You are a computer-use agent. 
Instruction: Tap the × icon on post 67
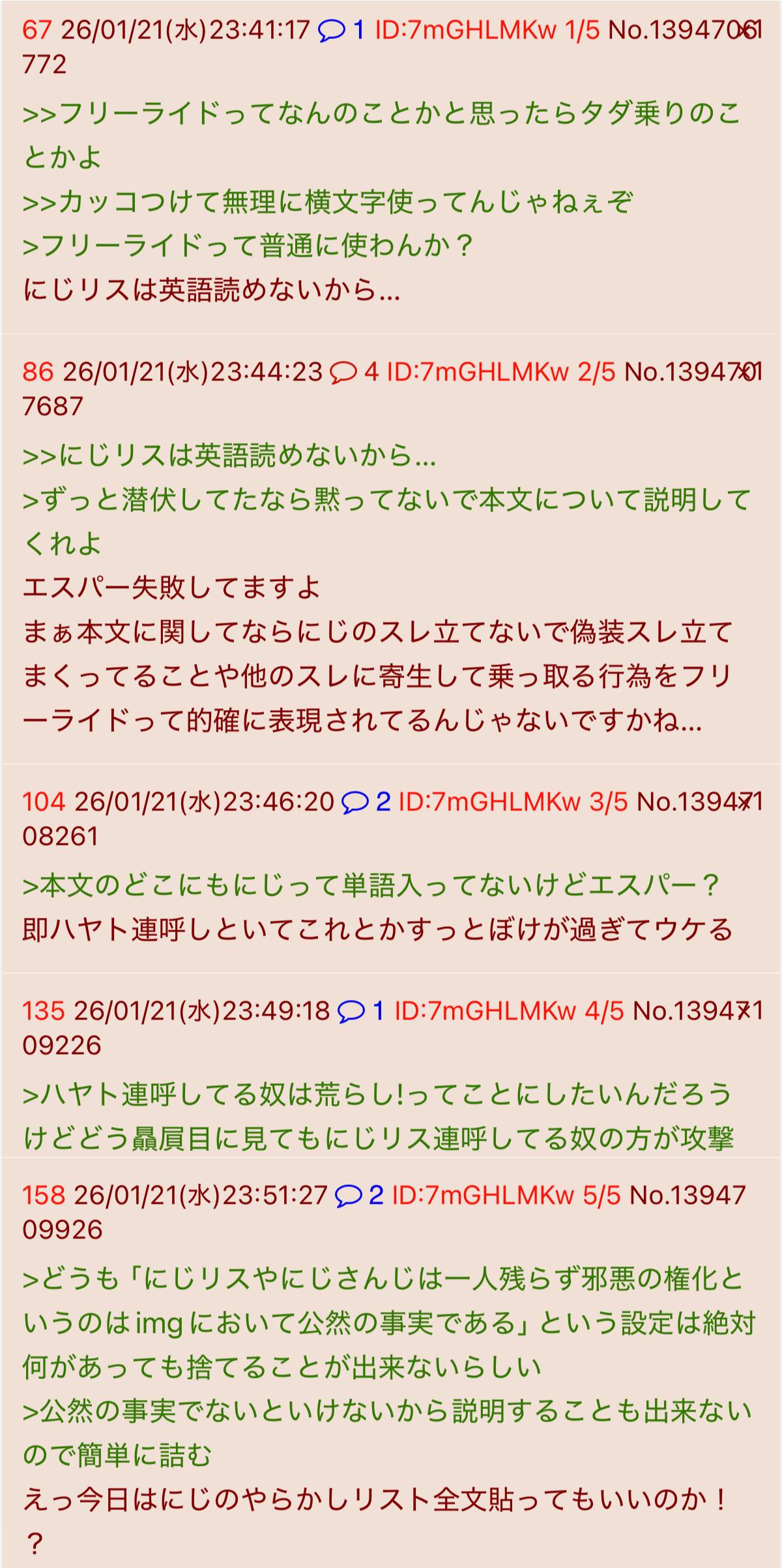pos(747,31)
